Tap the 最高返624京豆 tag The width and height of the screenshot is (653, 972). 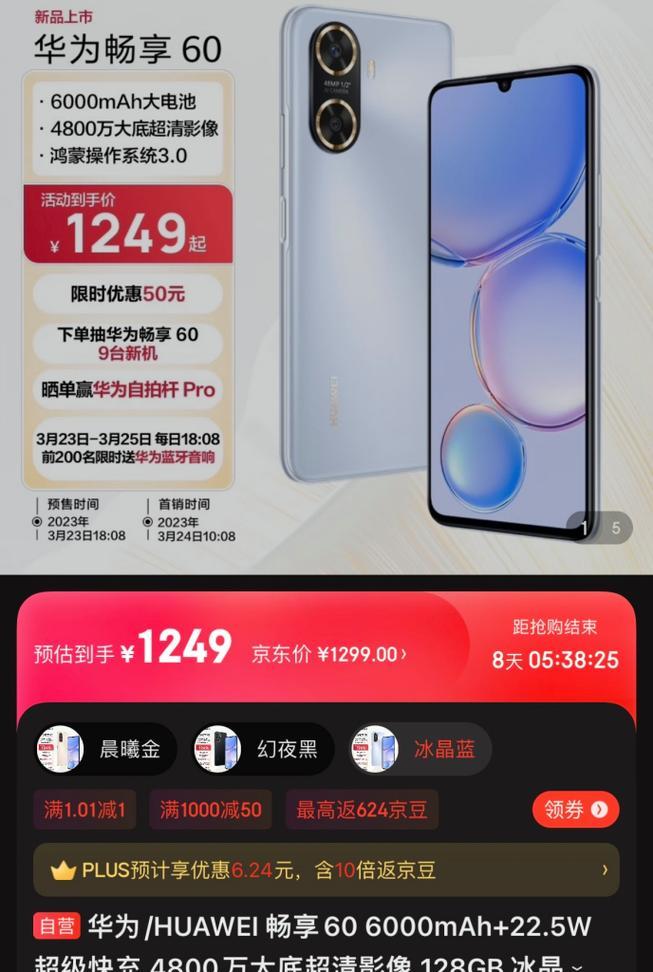pos(361,810)
